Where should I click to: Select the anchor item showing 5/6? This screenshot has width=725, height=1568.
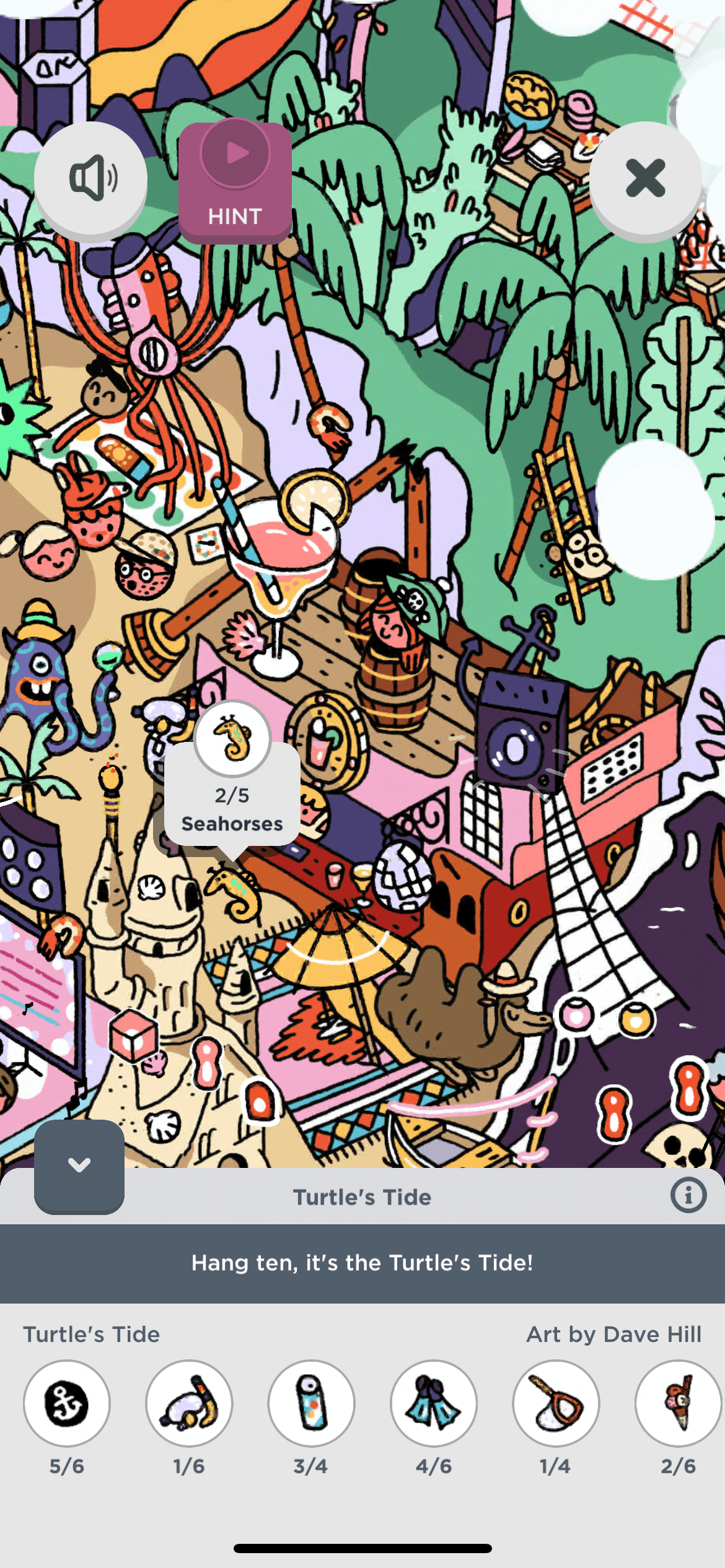(67, 1403)
